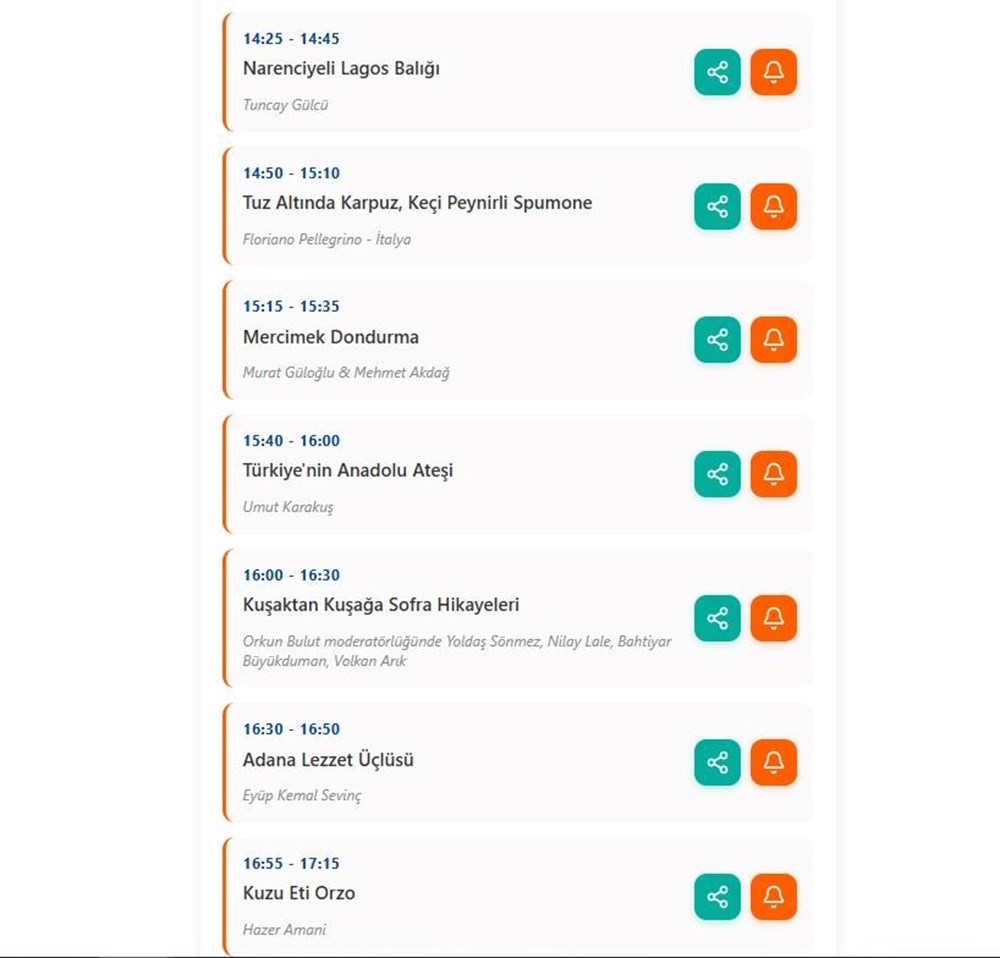This screenshot has height=958, width=1000.
Task: Turn on alert for Kuşaktan Kuşağa Sofra Hikayeleri
Action: [773, 618]
